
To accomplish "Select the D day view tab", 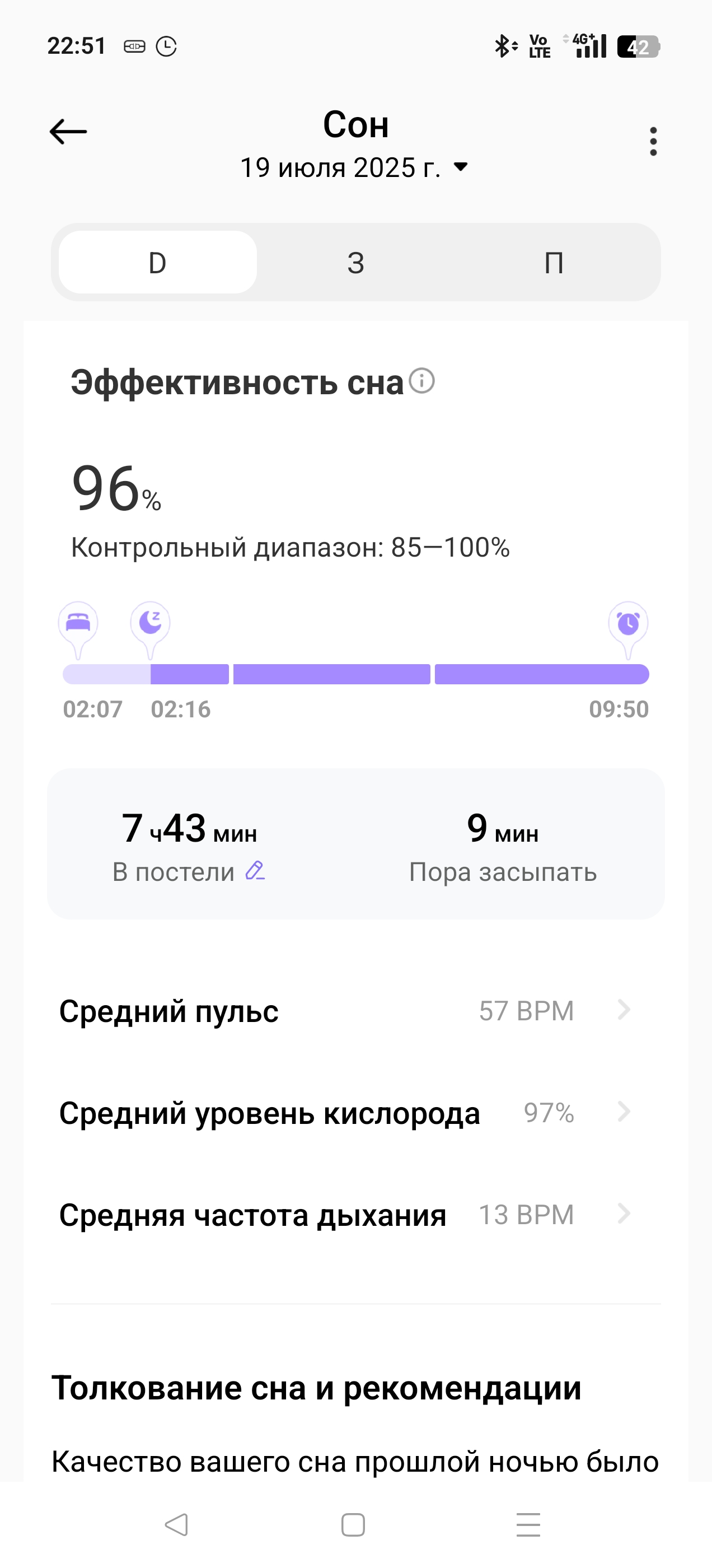I will [x=158, y=262].
